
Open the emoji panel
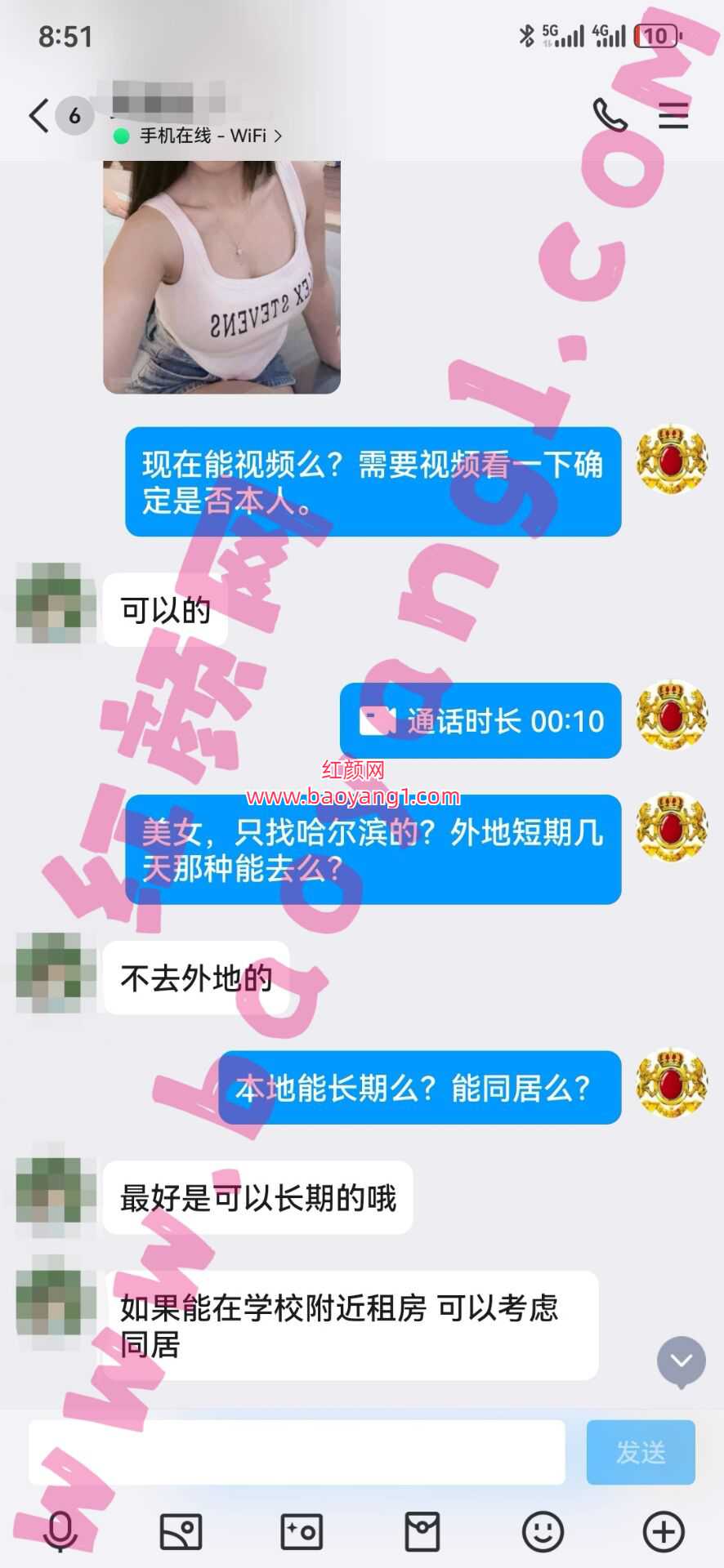click(543, 1531)
